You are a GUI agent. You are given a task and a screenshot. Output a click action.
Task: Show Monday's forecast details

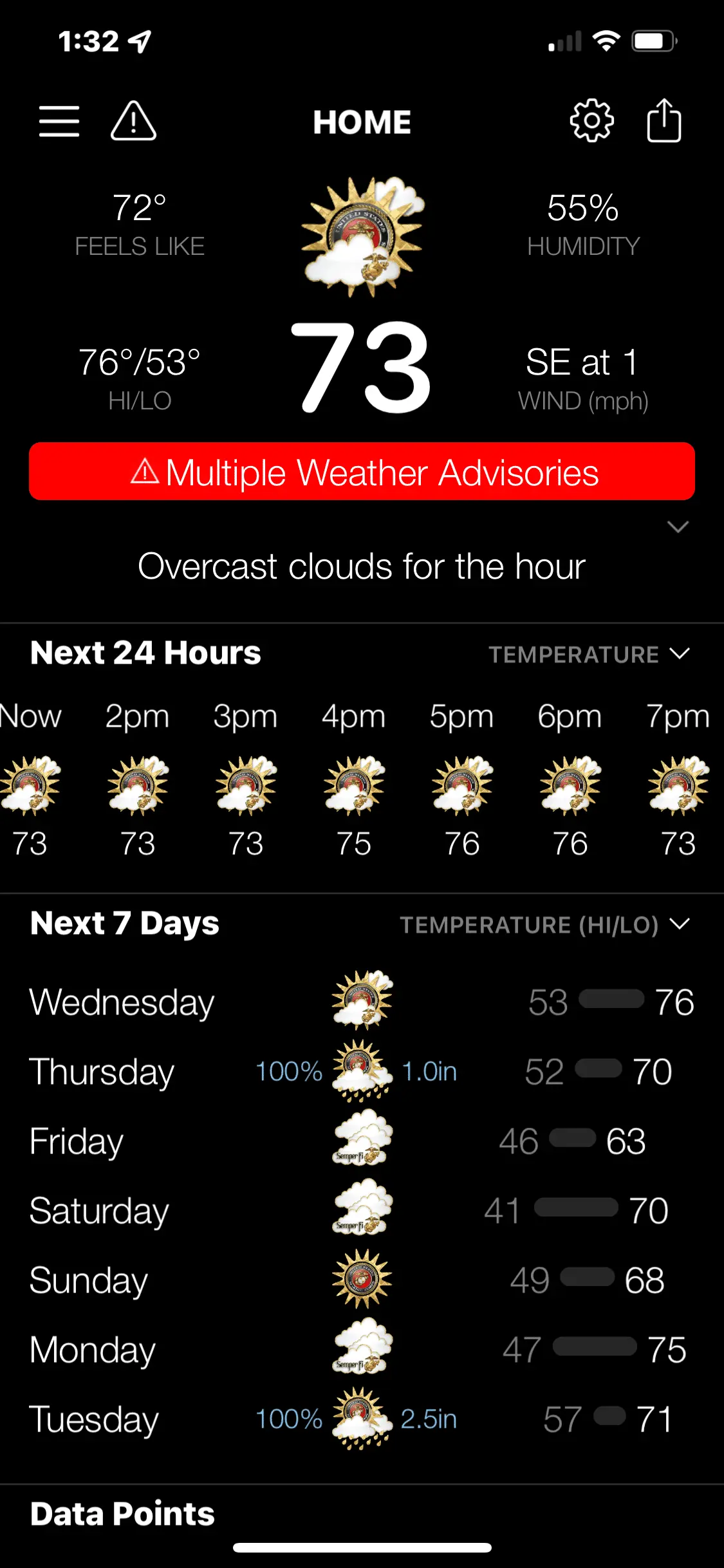pos(362,1350)
